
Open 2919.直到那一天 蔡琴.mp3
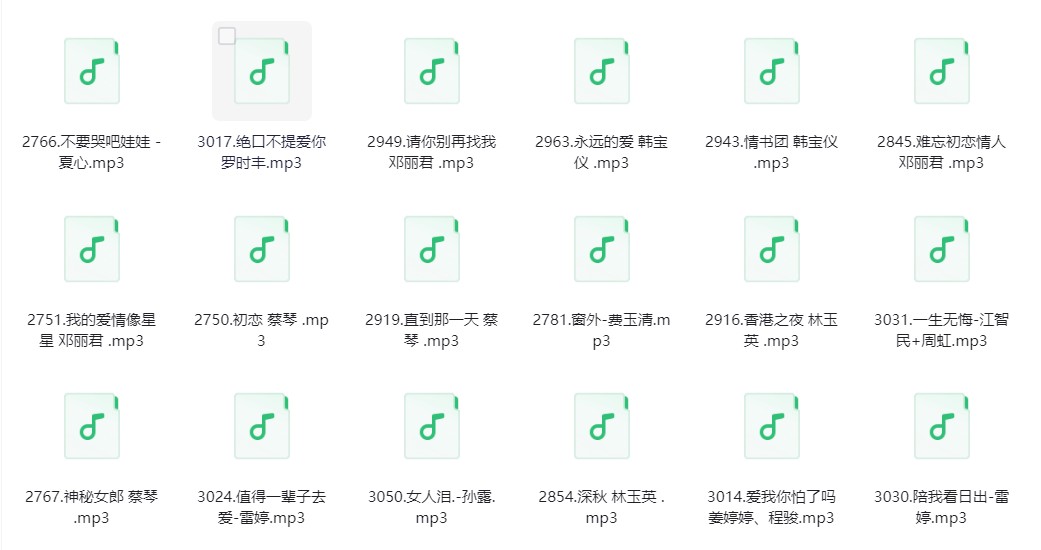pyautogui.click(x=432, y=249)
